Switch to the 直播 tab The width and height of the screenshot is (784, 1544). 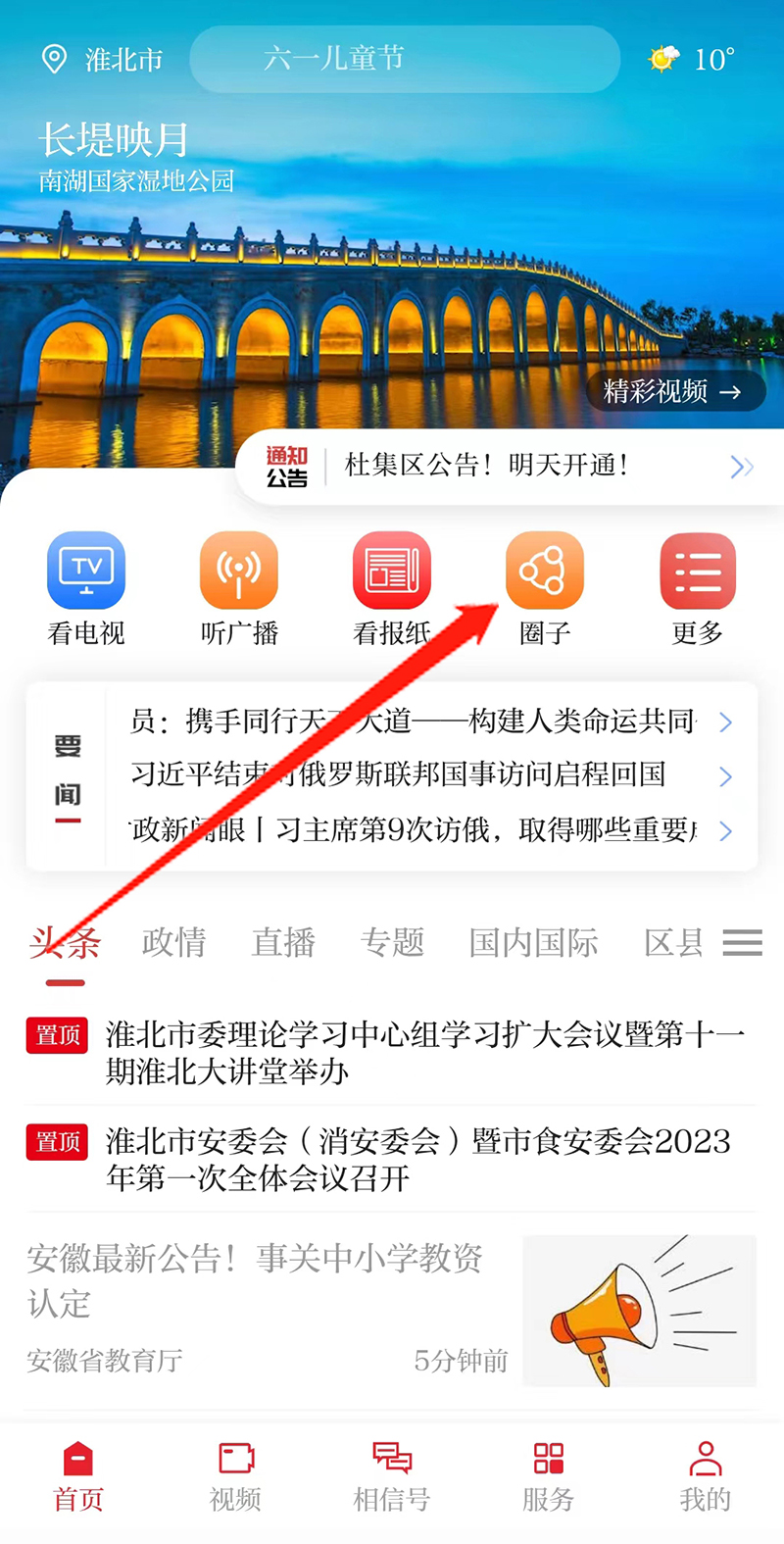[x=283, y=943]
